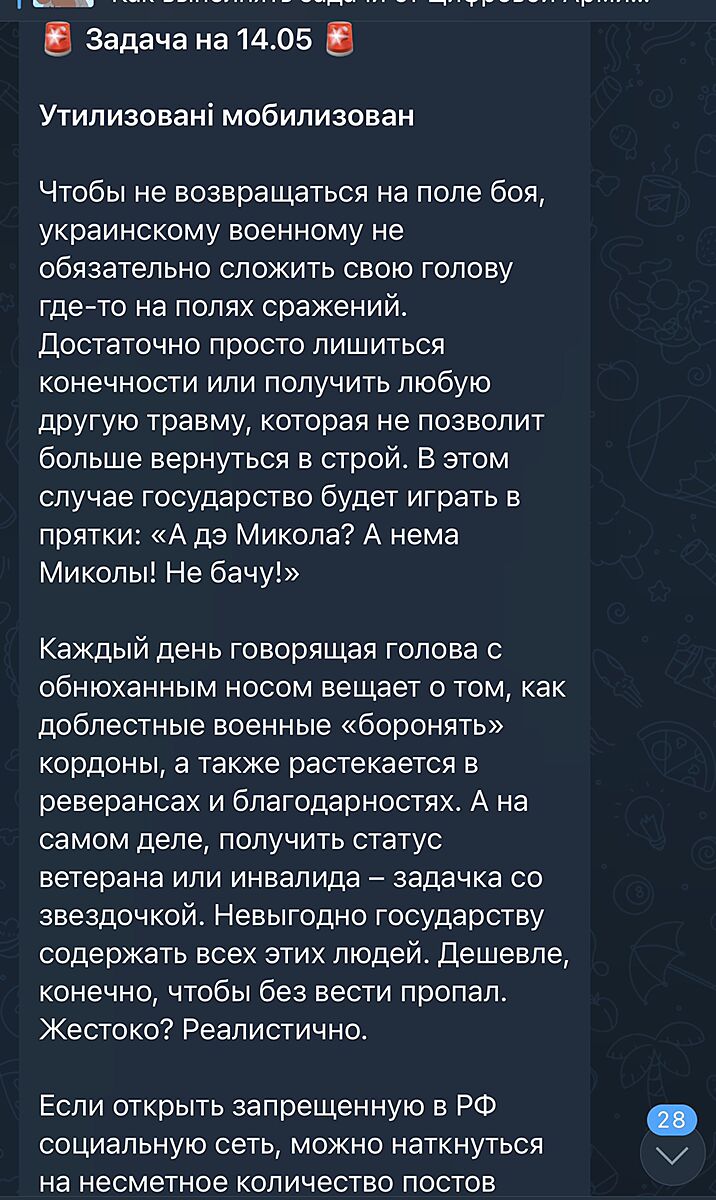
Task: Jump to latest messages with down arrow
Action: coord(672,1157)
